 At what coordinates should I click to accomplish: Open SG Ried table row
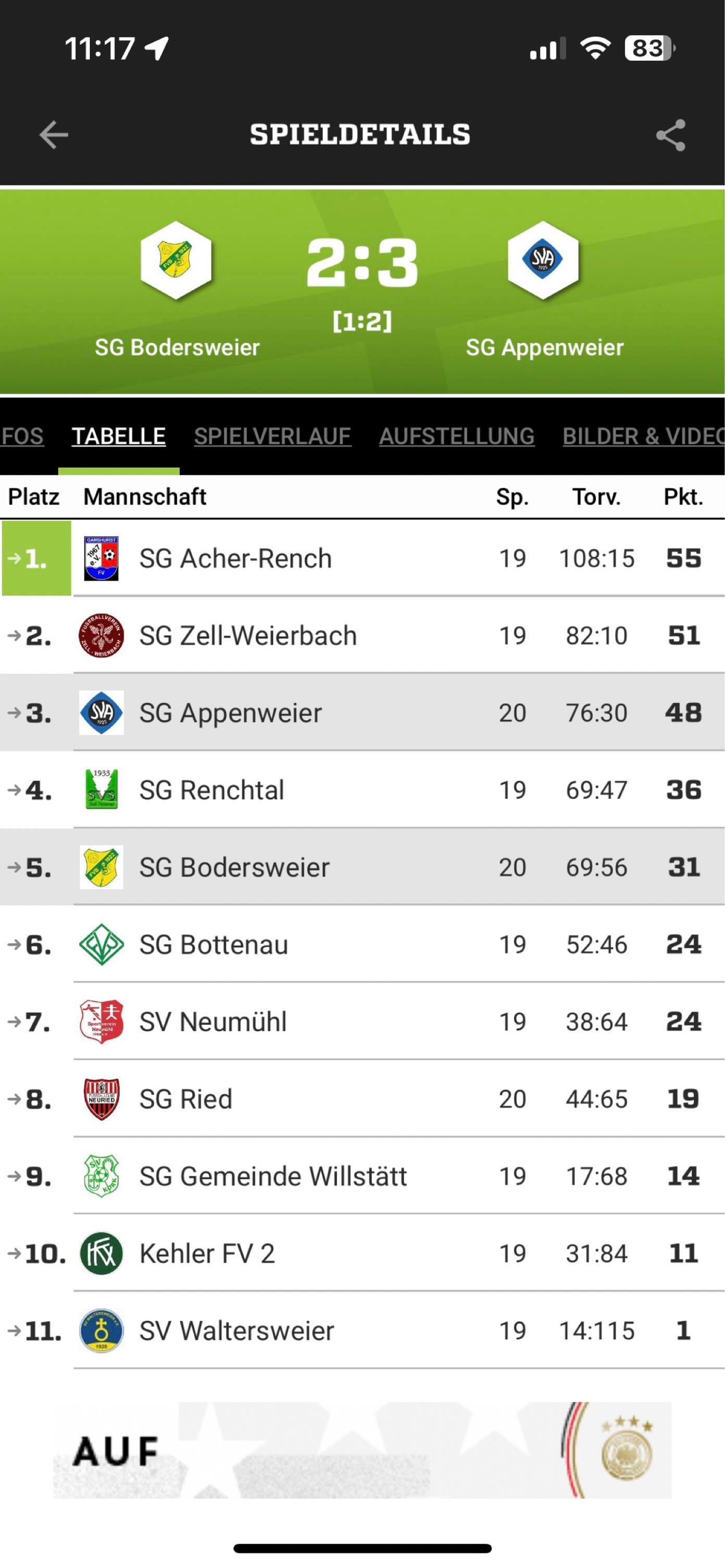[362, 1099]
